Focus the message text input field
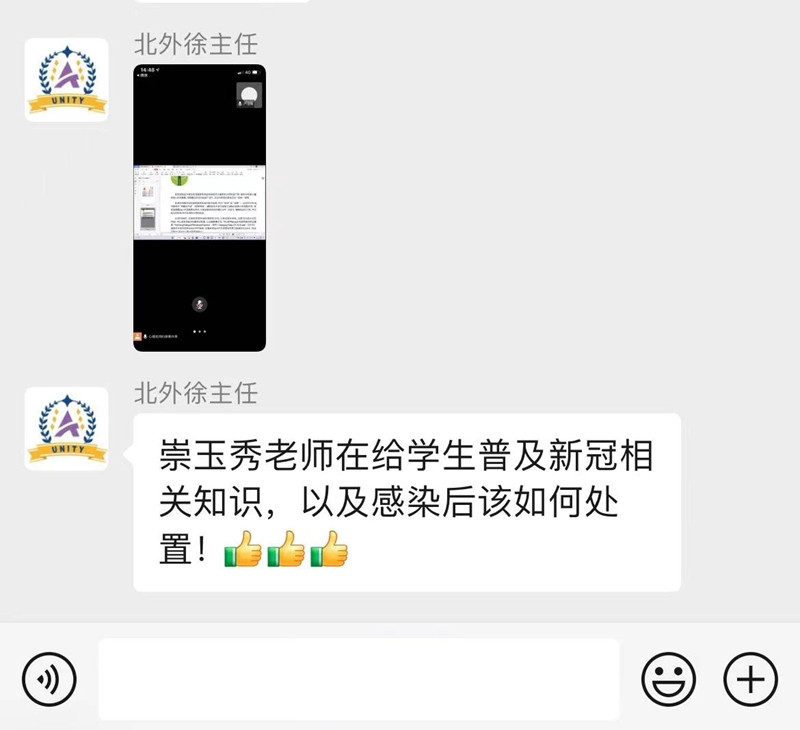 click(x=358, y=679)
